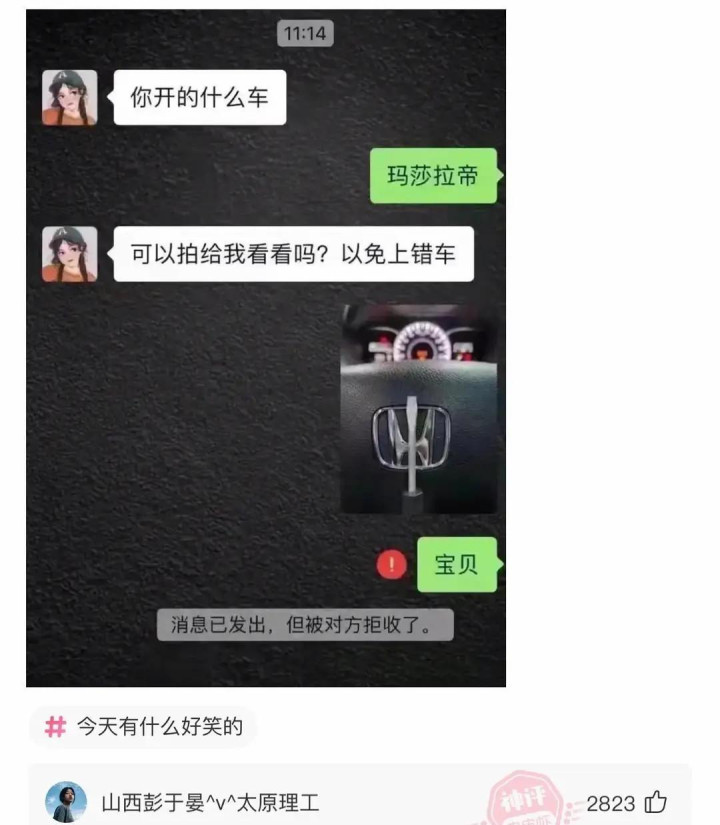720x825 pixels.
Task: Open the chat screenshot image in the post
Action: pyautogui.click(x=266, y=348)
